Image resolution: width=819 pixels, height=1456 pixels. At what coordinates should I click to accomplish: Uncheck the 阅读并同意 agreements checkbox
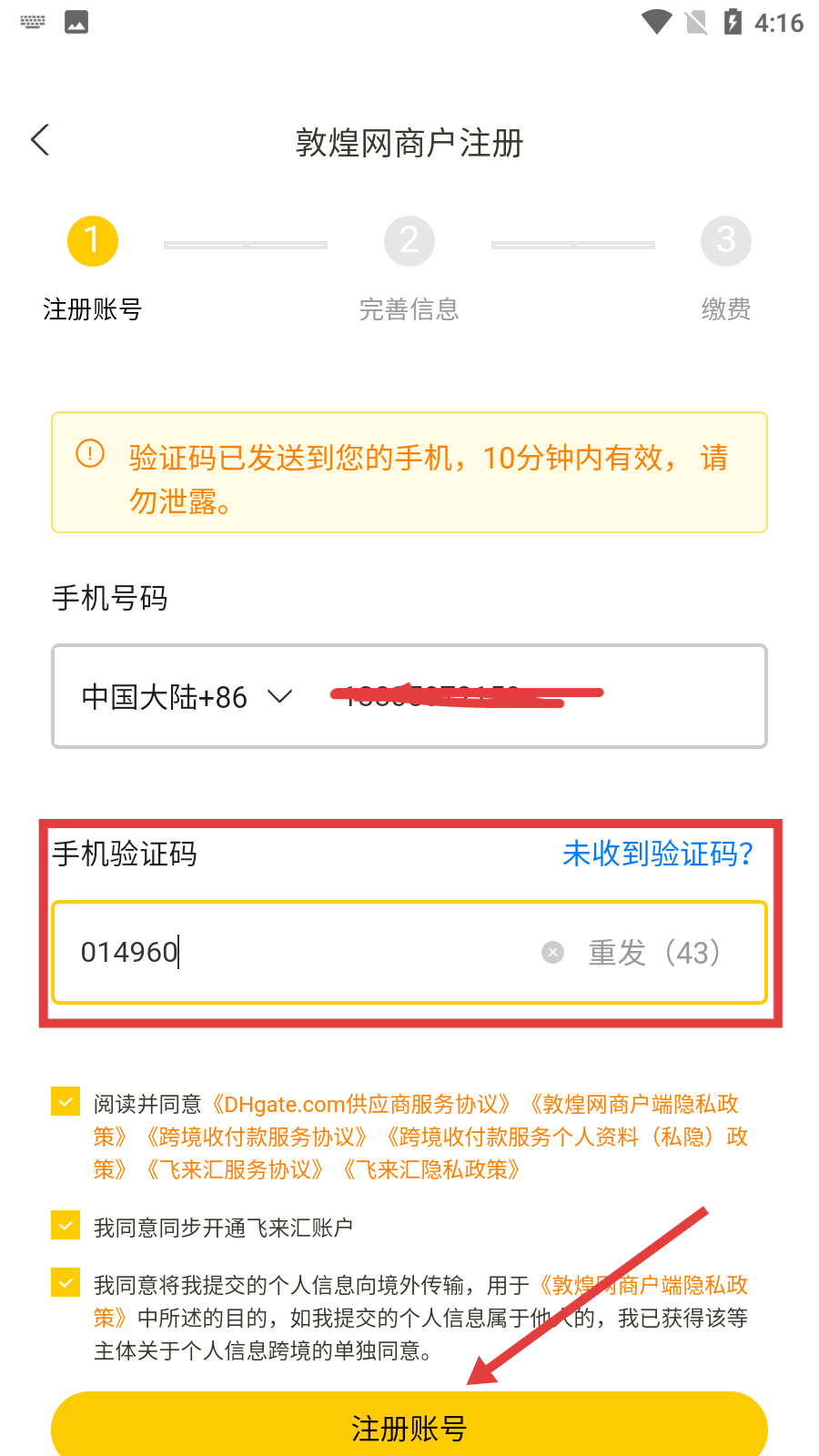(66, 1102)
